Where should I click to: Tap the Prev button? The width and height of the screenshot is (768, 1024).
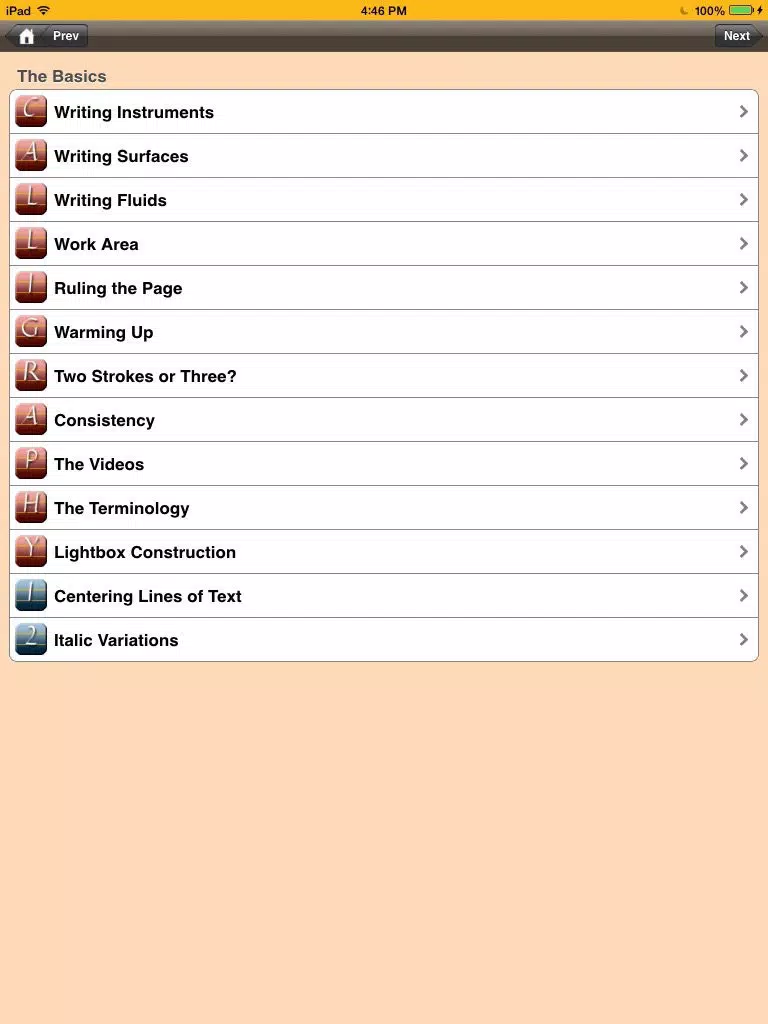[66, 36]
